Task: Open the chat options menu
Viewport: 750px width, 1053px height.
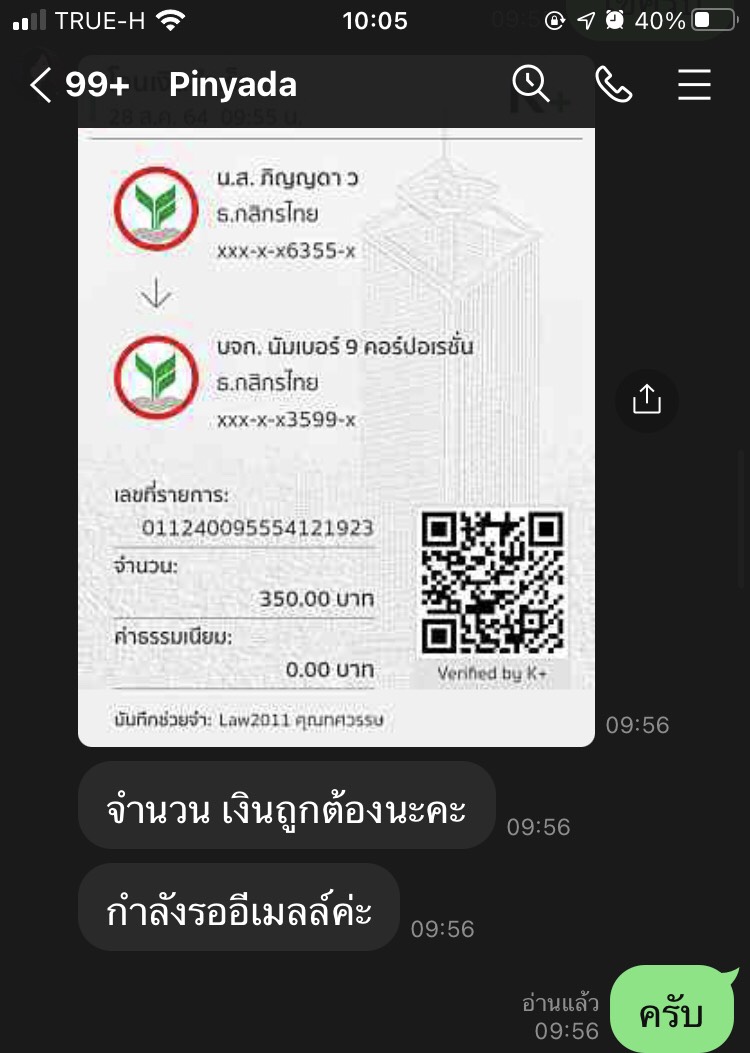Action: pos(694,85)
